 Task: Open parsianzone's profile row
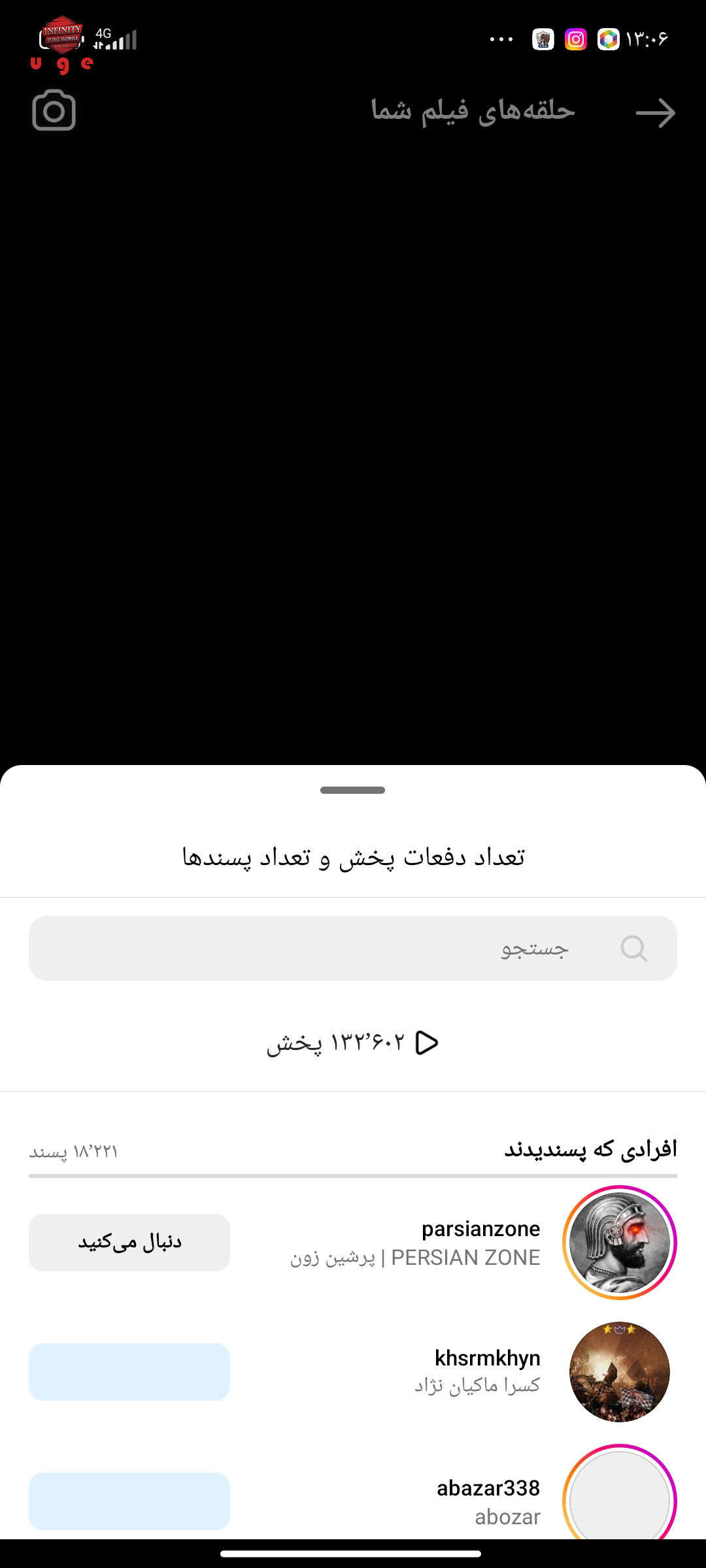tap(353, 1243)
